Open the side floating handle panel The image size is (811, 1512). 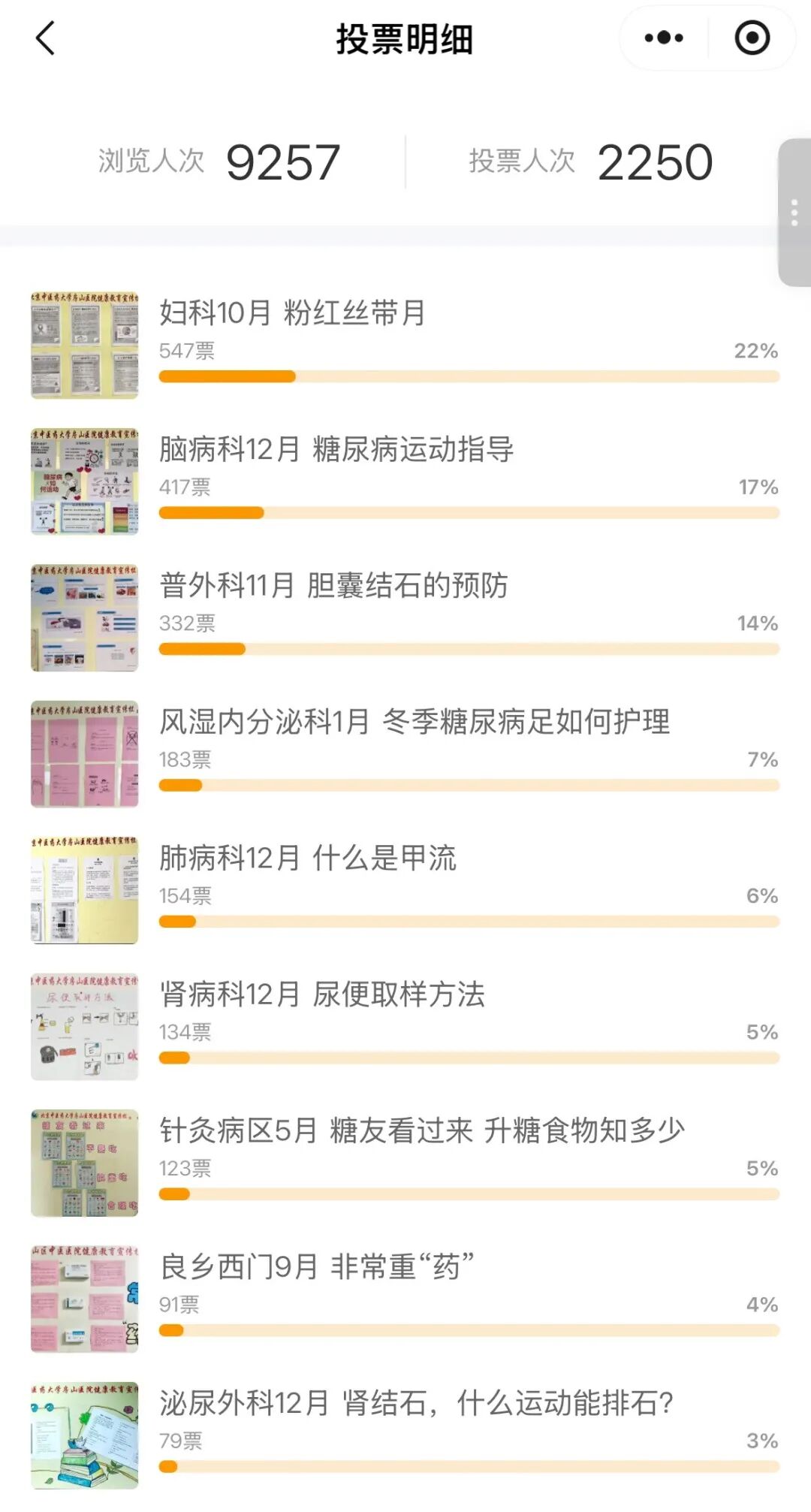(794, 213)
